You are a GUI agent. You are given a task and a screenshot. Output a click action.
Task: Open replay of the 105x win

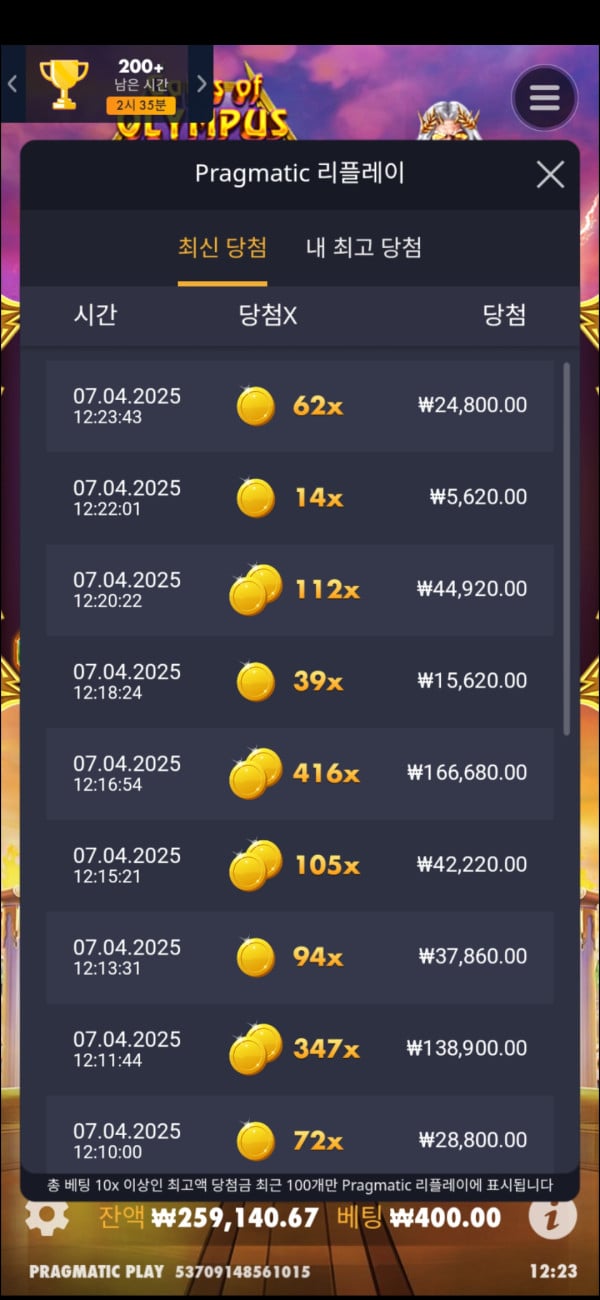coord(299,865)
